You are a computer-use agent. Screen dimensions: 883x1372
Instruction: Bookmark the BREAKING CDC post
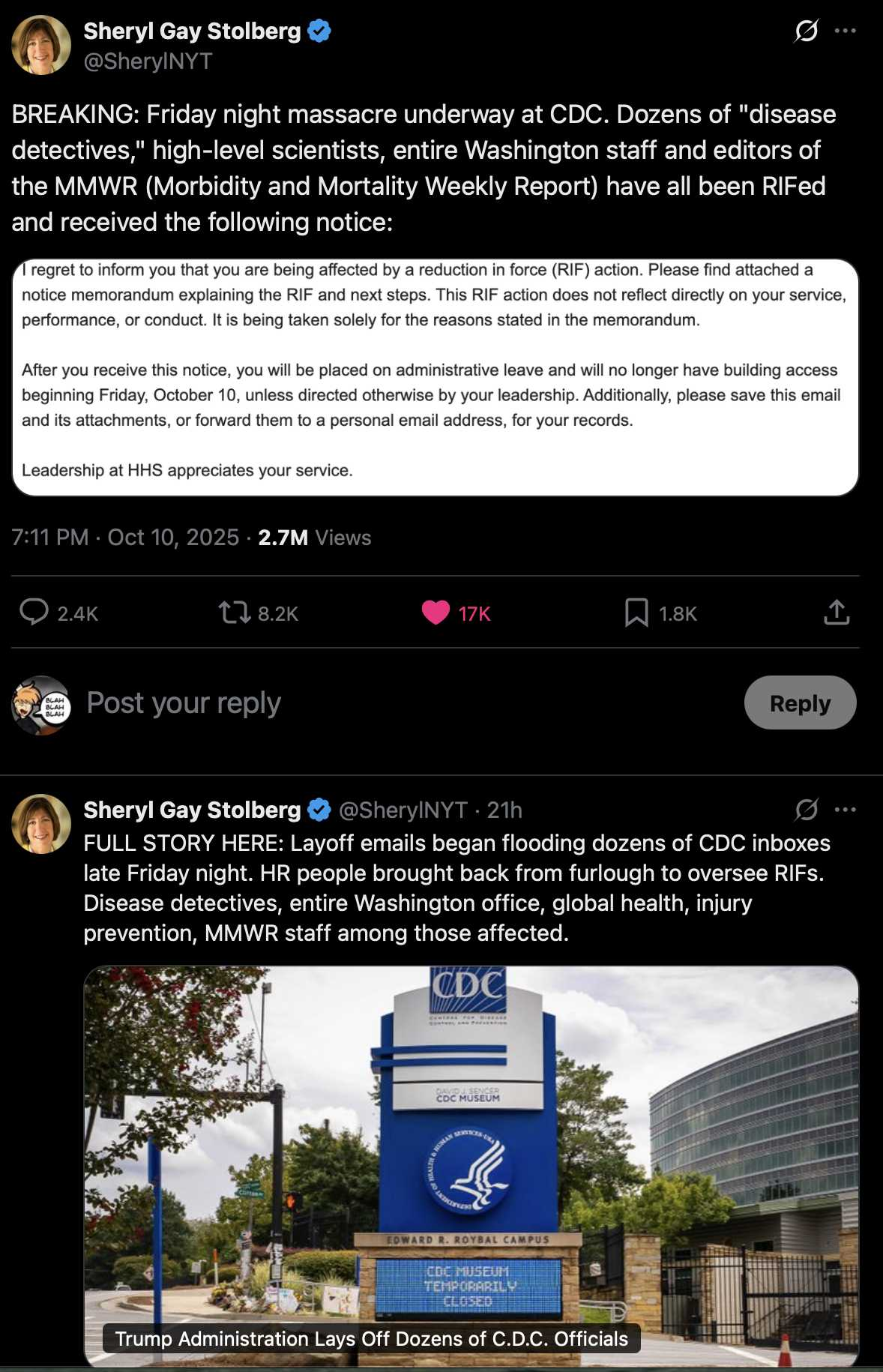point(636,613)
